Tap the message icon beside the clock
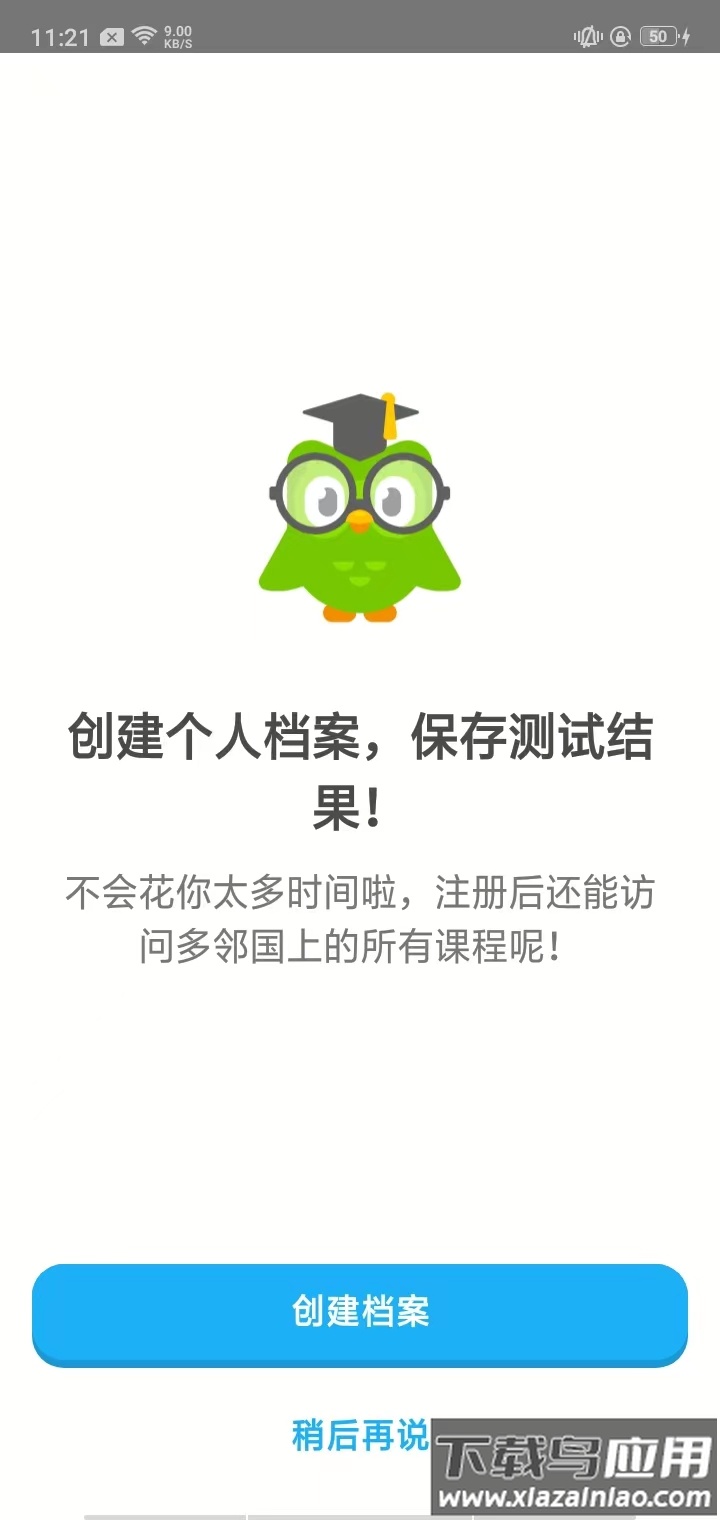Viewport: 720px width, 1520px height. coord(112,36)
